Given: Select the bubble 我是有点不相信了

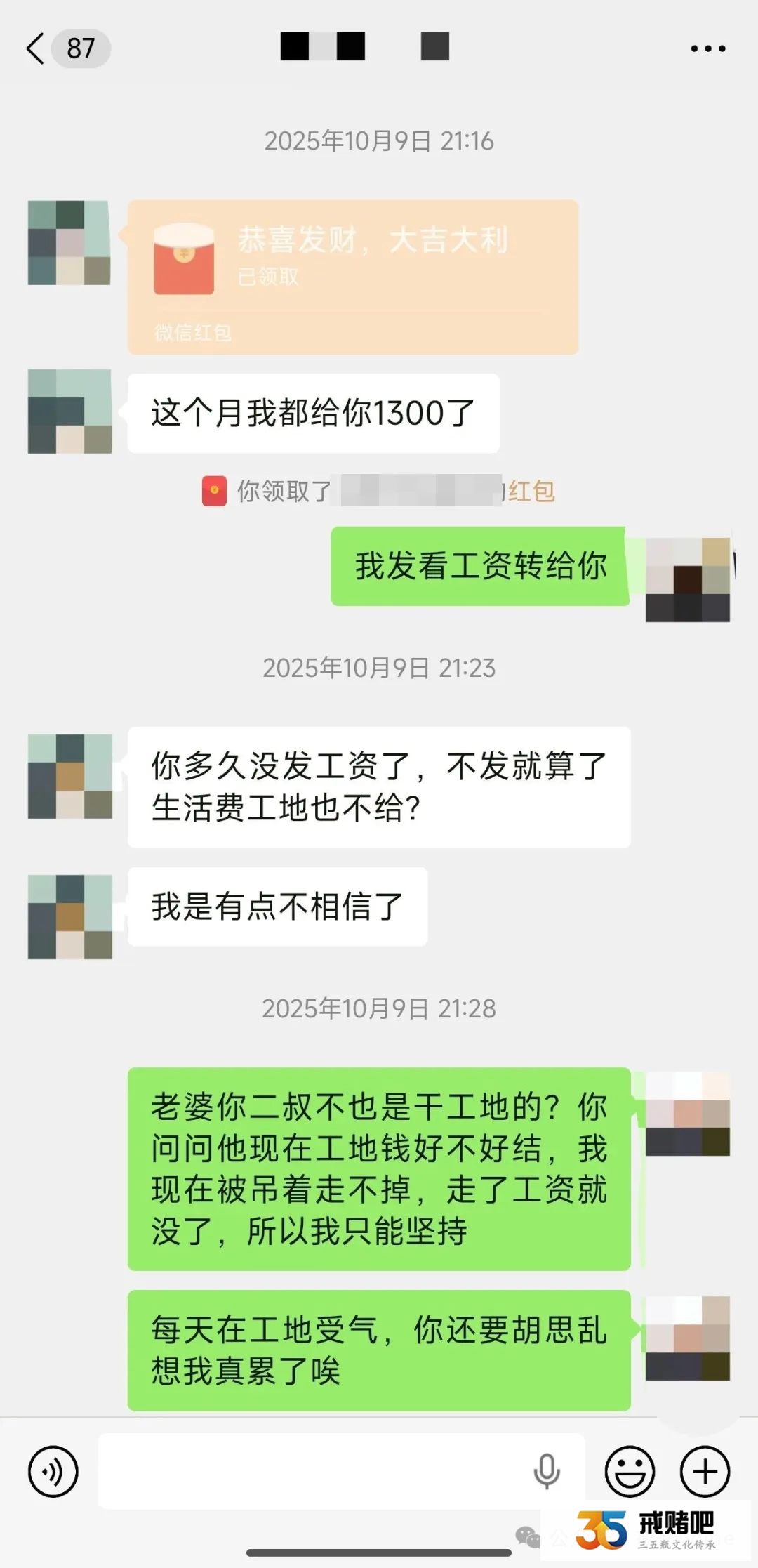Looking at the screenshot, I should pyautogui.click(x=277, y=907).
